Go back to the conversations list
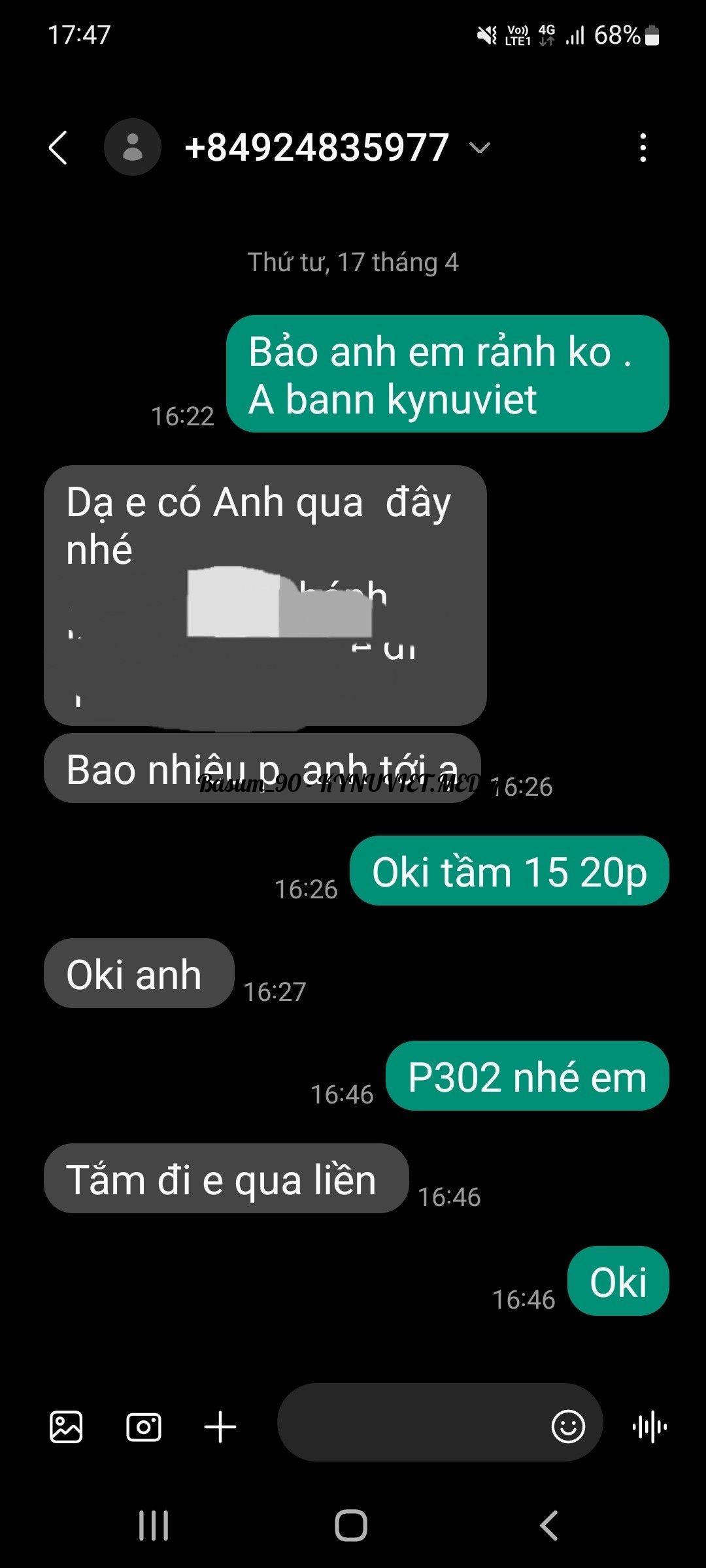 (58, 148)
